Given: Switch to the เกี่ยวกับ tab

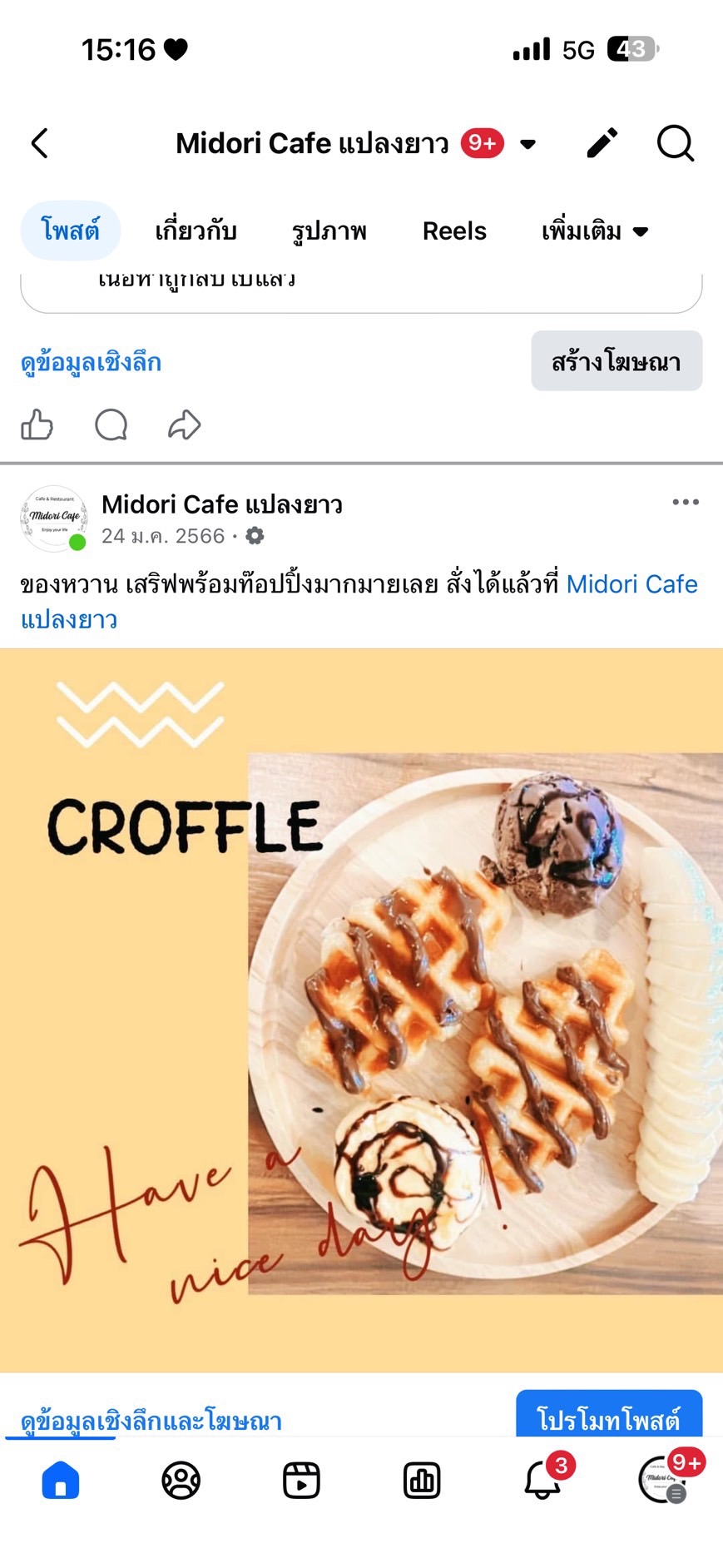Looking at the screenshot, I should point(196,231).
